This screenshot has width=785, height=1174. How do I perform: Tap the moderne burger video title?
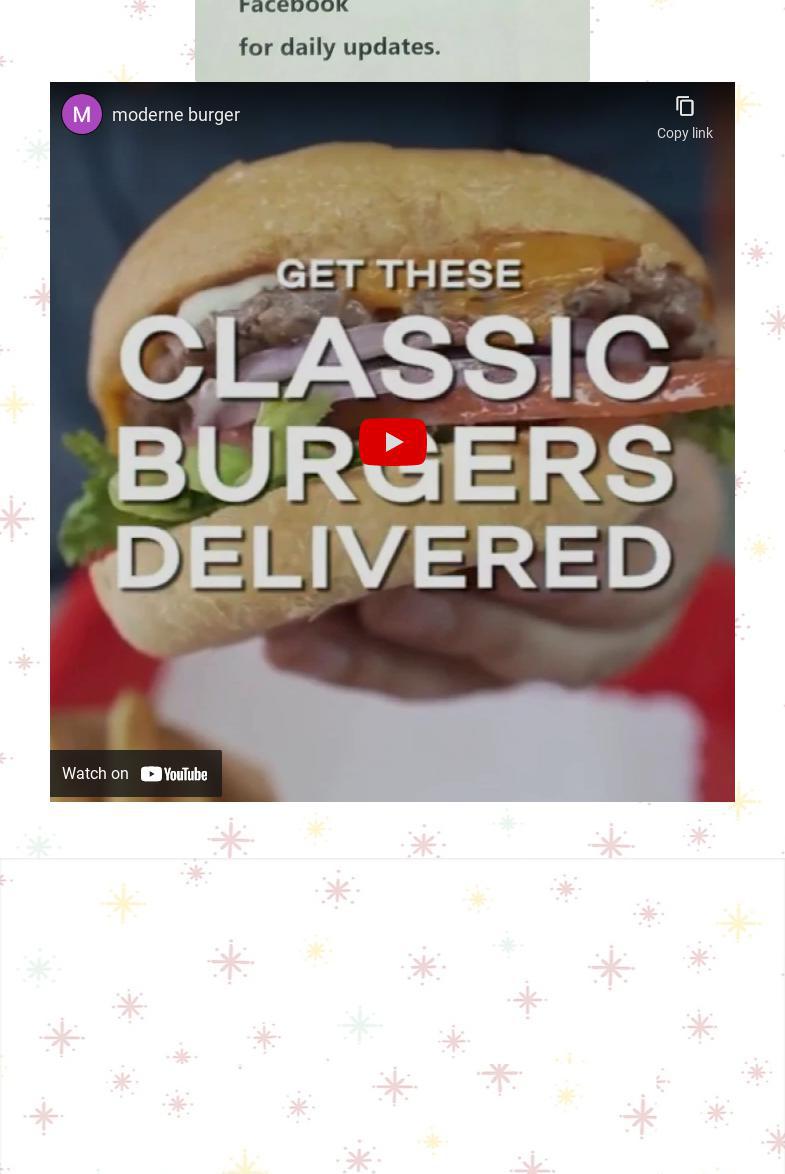(176, 115)
